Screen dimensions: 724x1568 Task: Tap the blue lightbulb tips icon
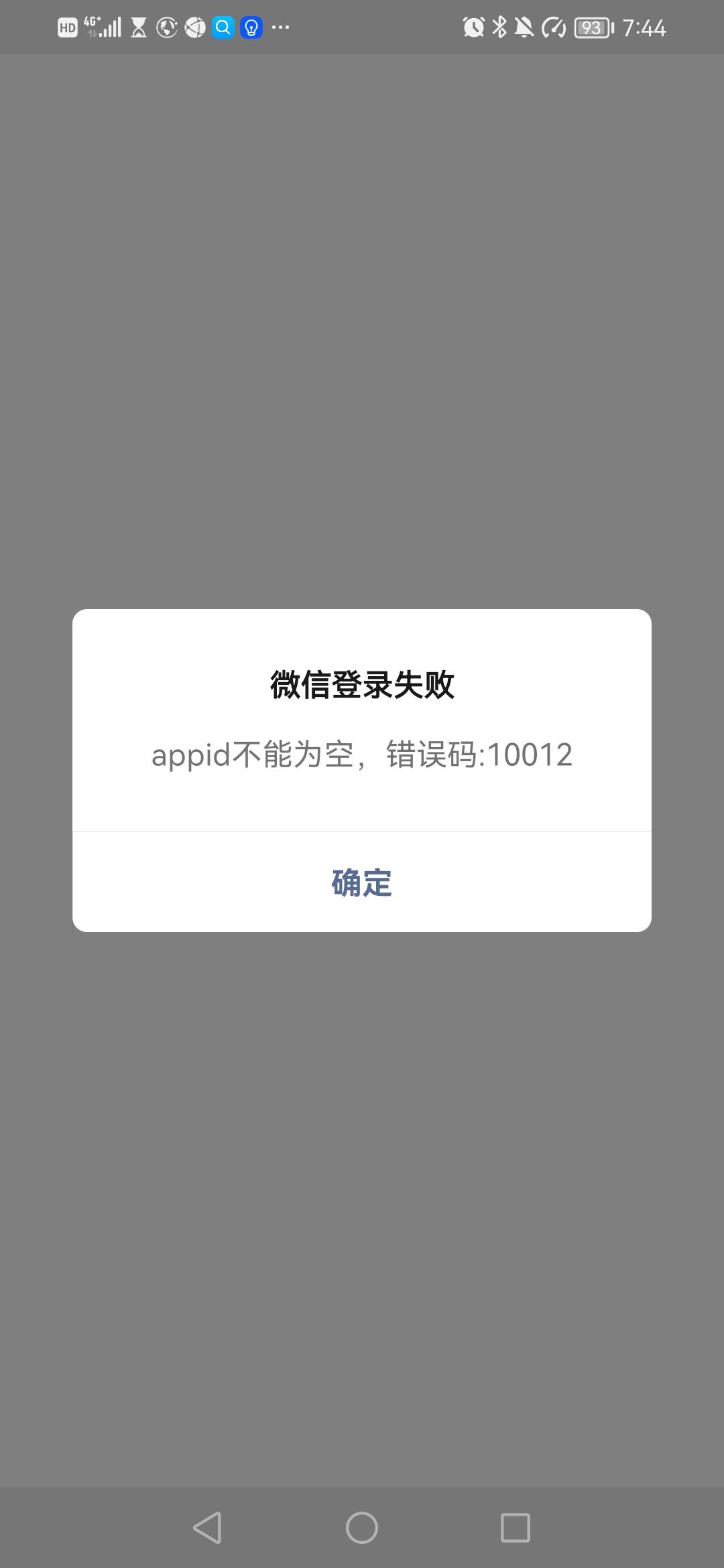coord(251,27)
